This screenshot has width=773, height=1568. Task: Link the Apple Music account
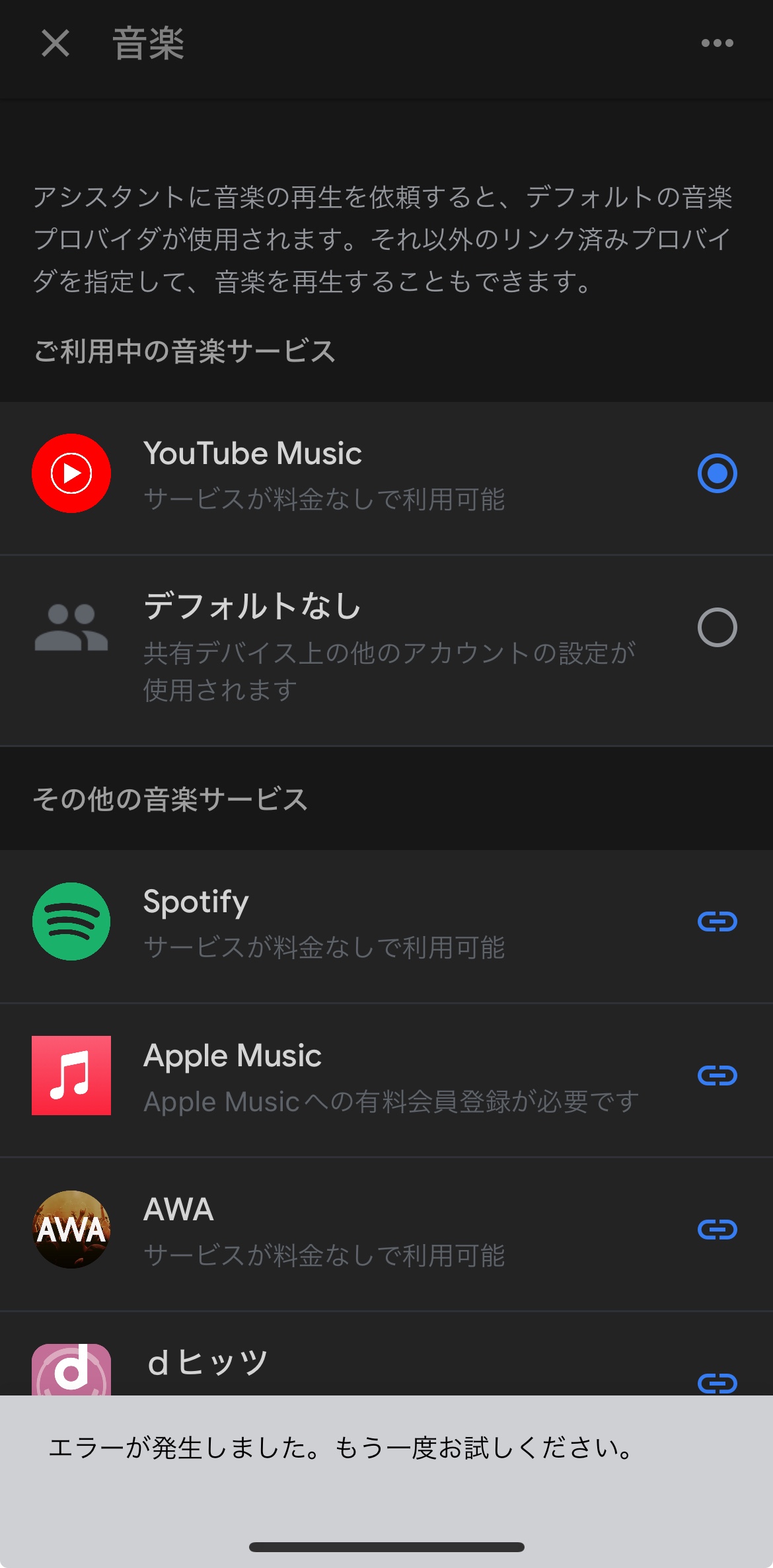(717, 1076)
